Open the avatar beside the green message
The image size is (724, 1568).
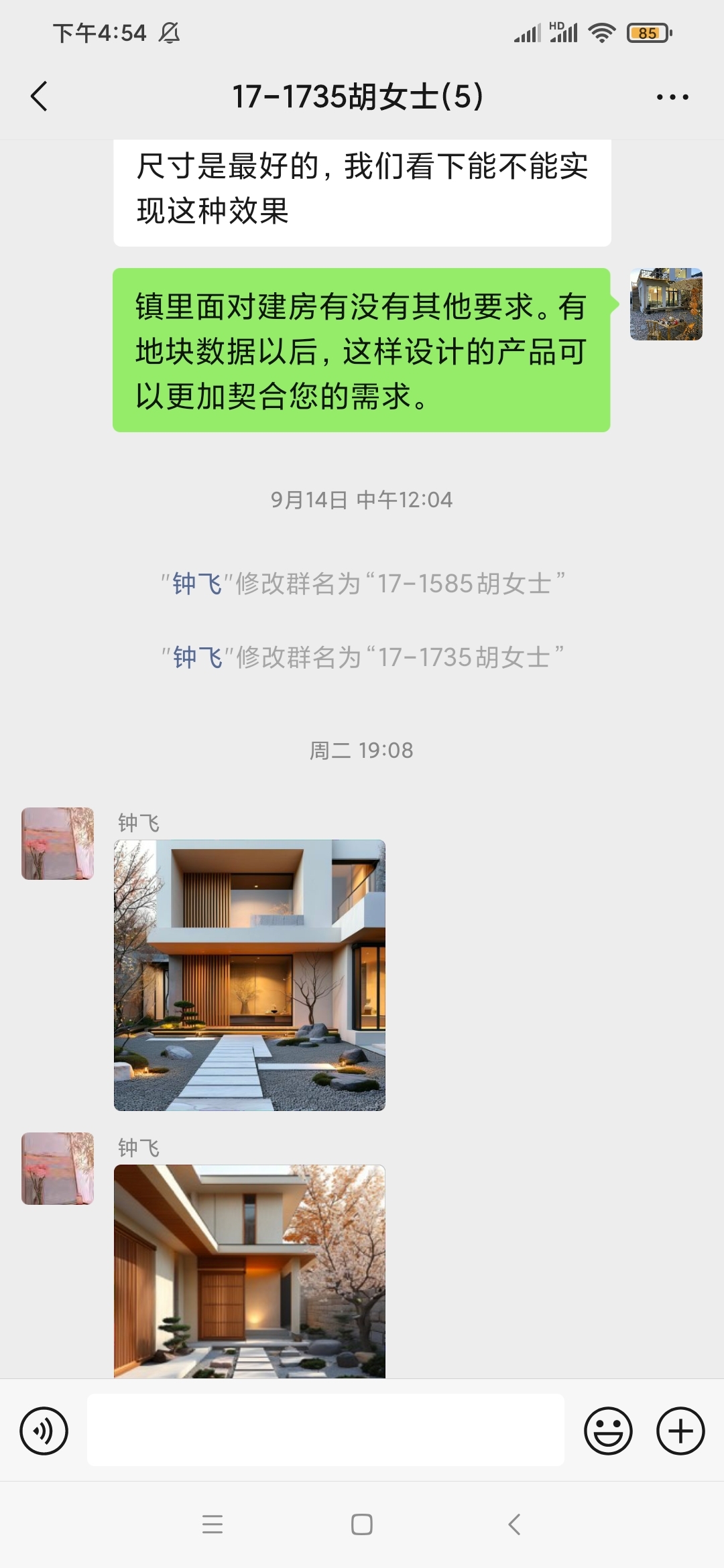tap(666, 304)
